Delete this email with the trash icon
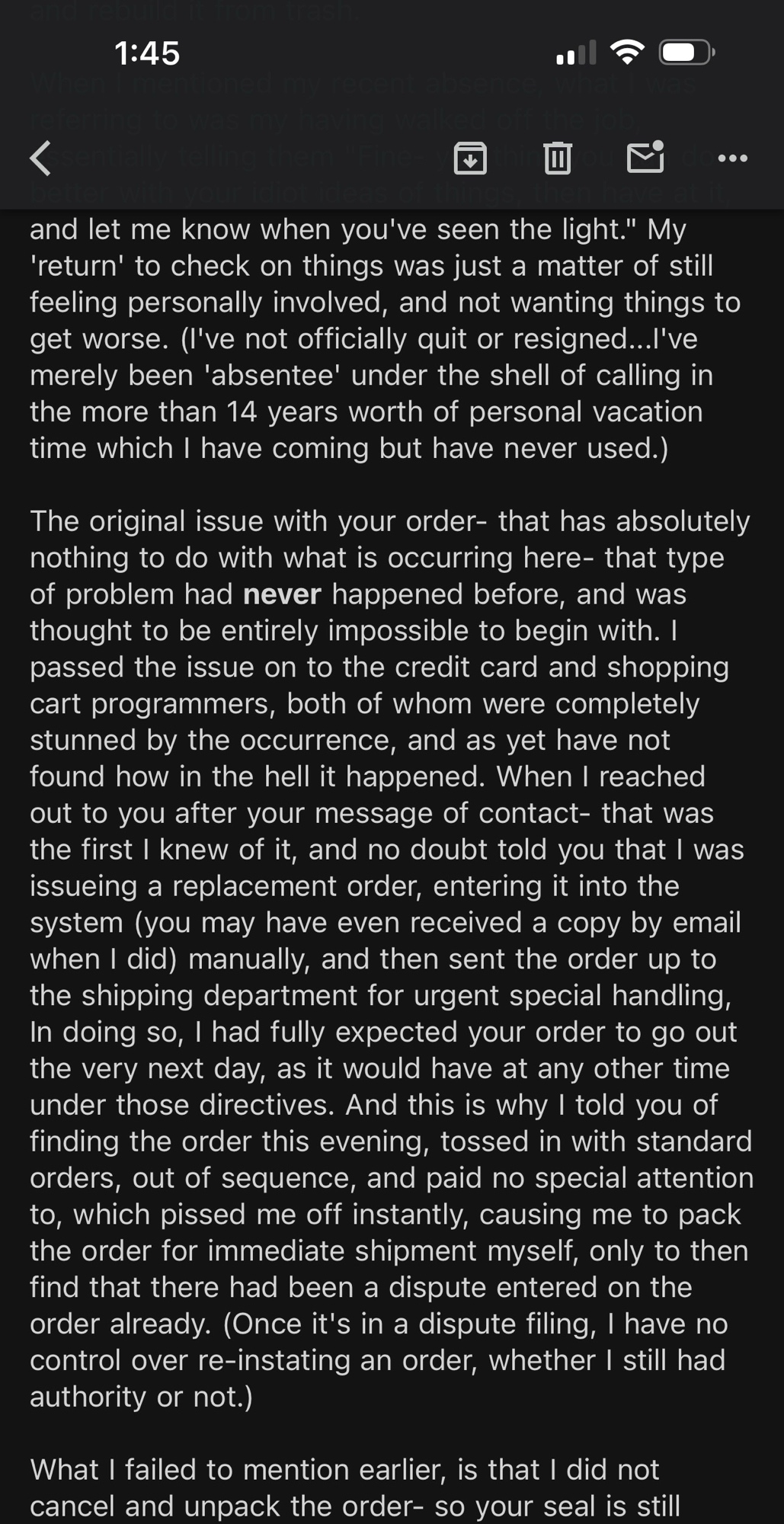The height and width of the screenshot is (1524, 784). pyautogui.click(x=558, y=158)
